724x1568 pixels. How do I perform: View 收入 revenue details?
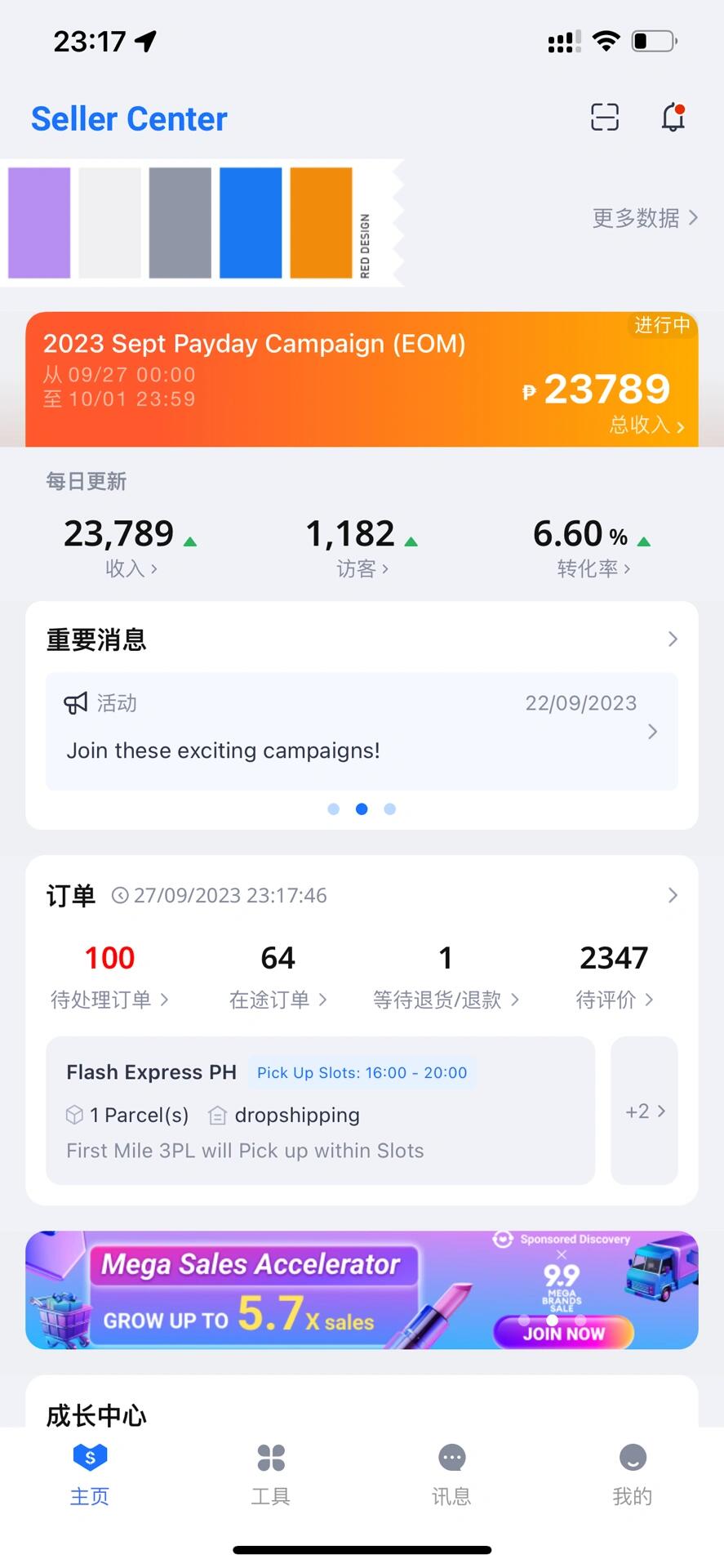[x=131, y=568]
